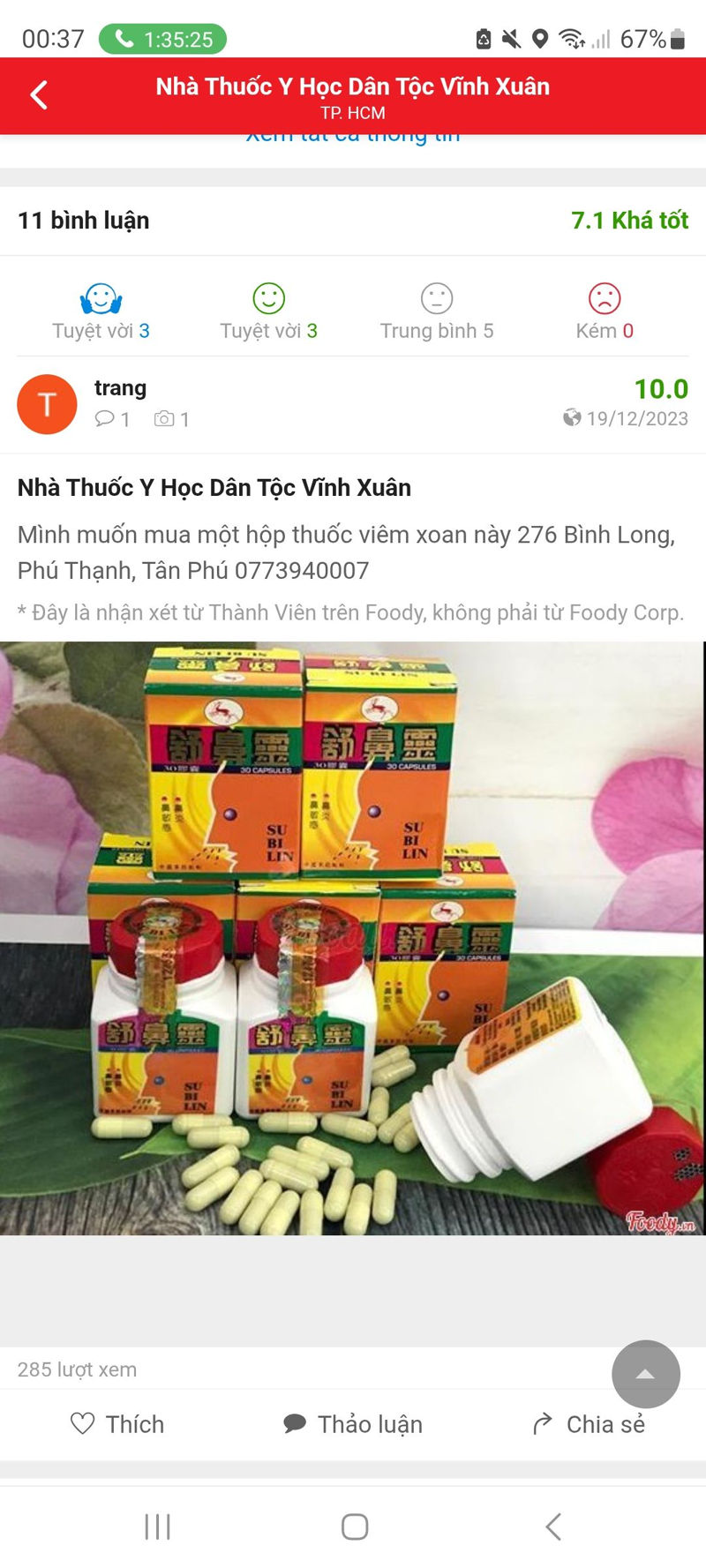The height and width of the screenshot is (1568, 706).
Task: Go back using the header arrow
Action: point(39,95)
